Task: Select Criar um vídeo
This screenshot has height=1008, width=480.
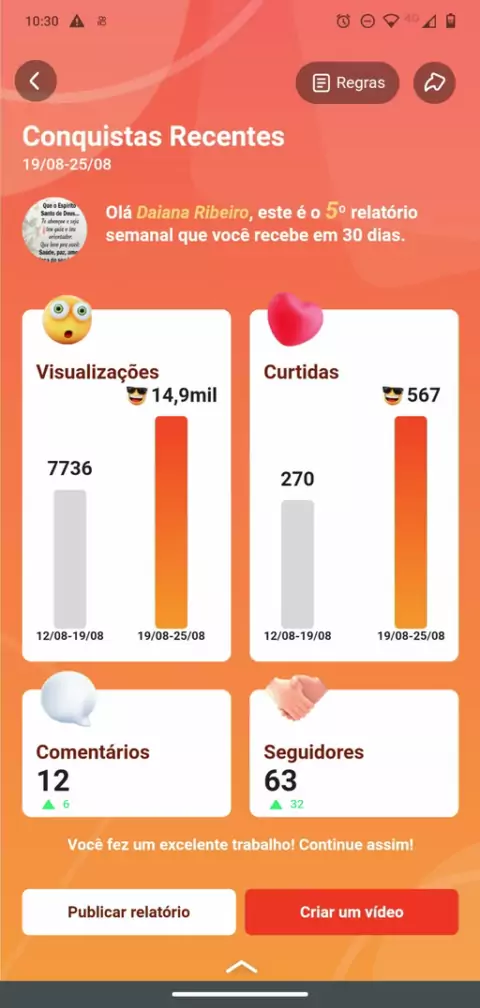Action: 351,912
